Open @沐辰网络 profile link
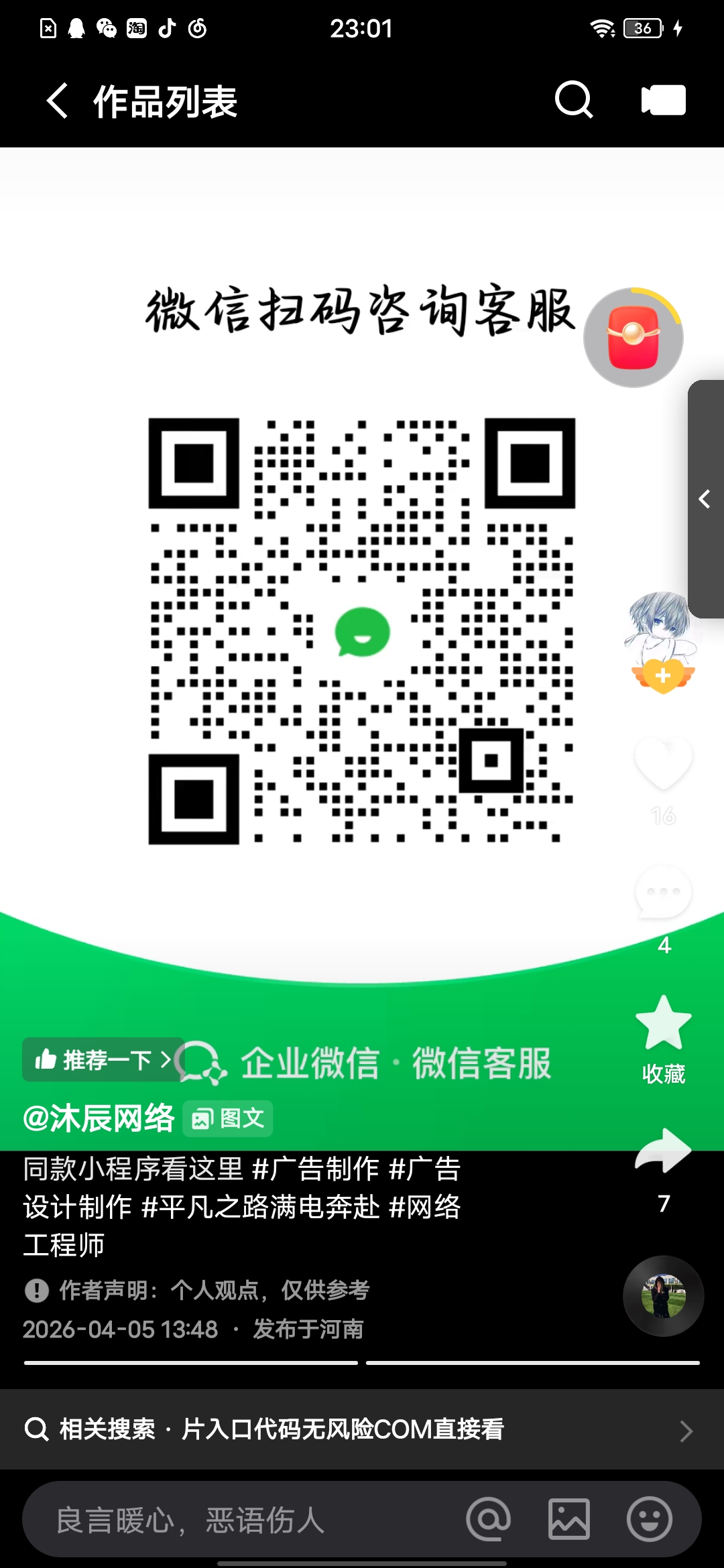Image resolution: width=724 pixels, height=1568 pixels. tap(98, 1118)
